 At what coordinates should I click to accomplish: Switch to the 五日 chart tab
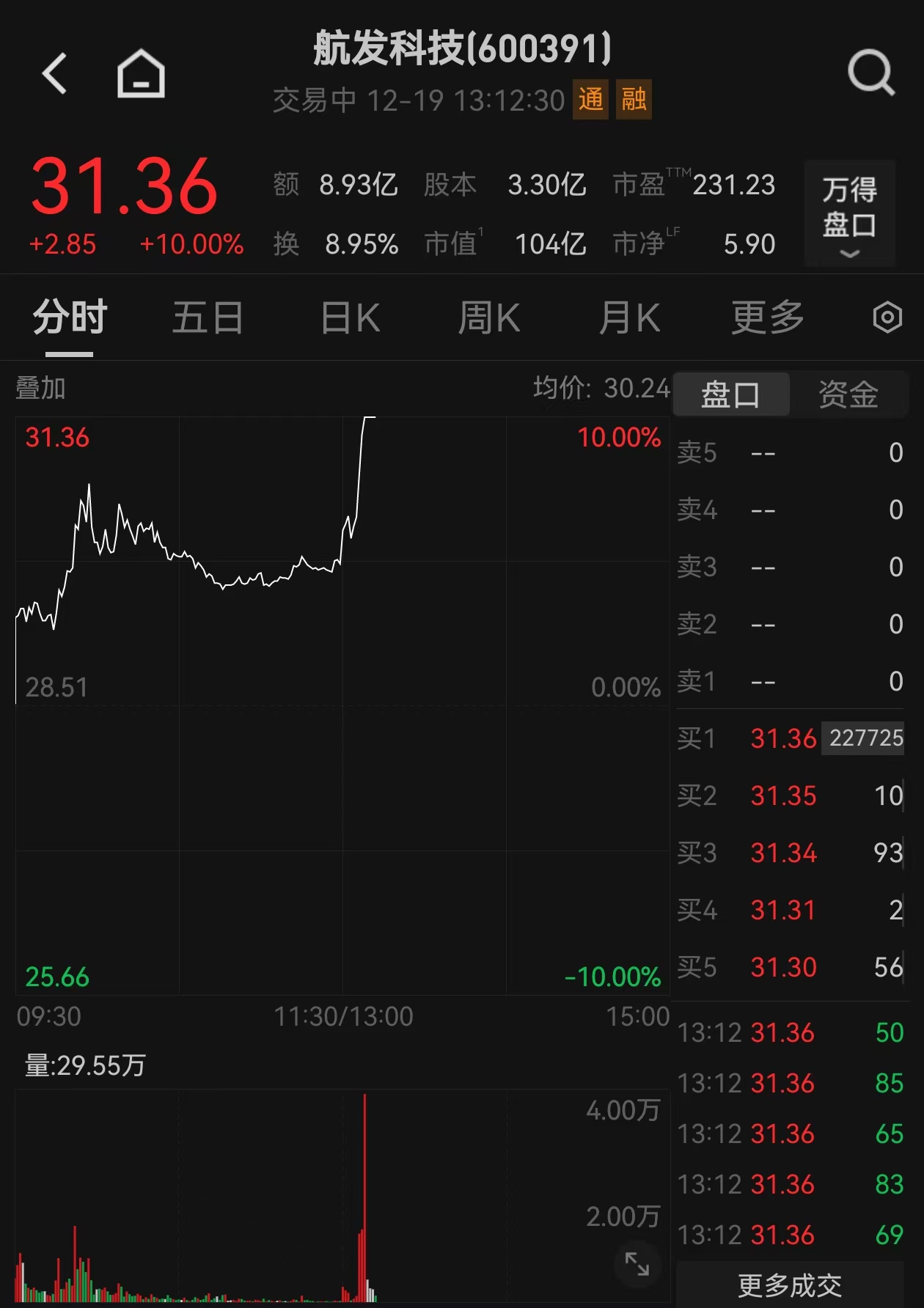point(208,318)
